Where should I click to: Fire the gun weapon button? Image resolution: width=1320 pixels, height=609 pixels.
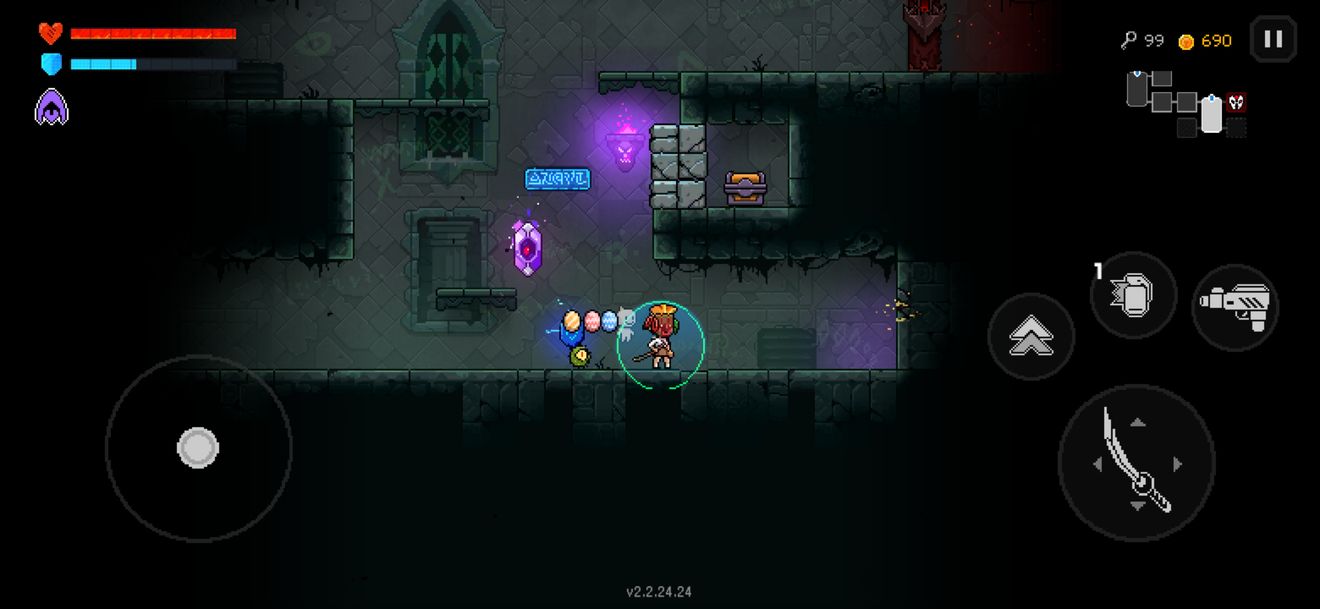coord(1235,306)
